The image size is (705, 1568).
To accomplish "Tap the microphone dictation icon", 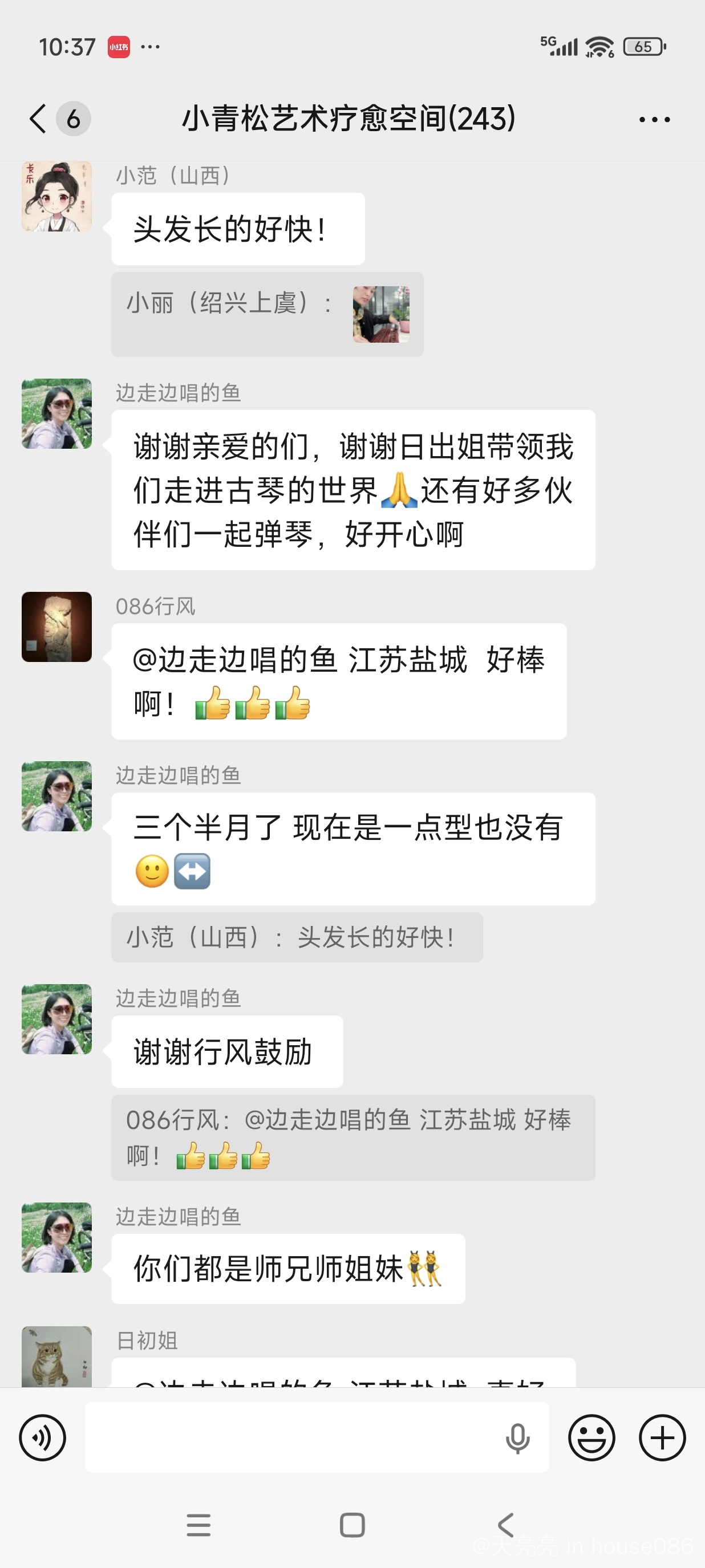I will click(x=517, y=1439).
